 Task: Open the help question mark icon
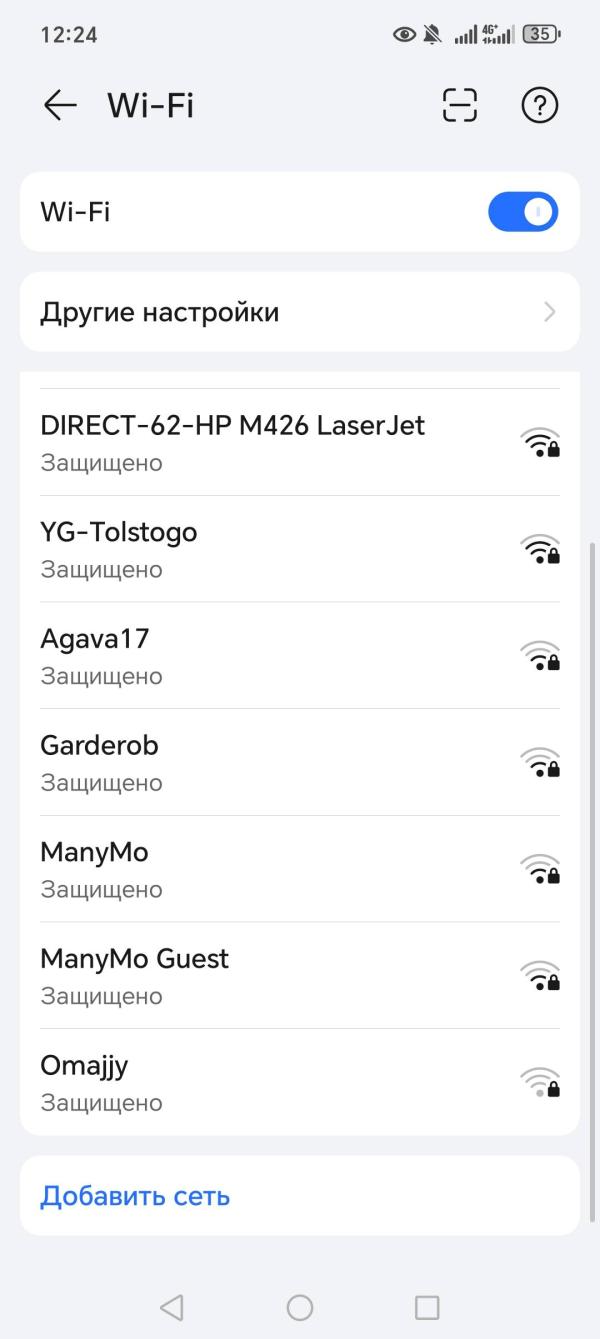[x=540, y=105]
